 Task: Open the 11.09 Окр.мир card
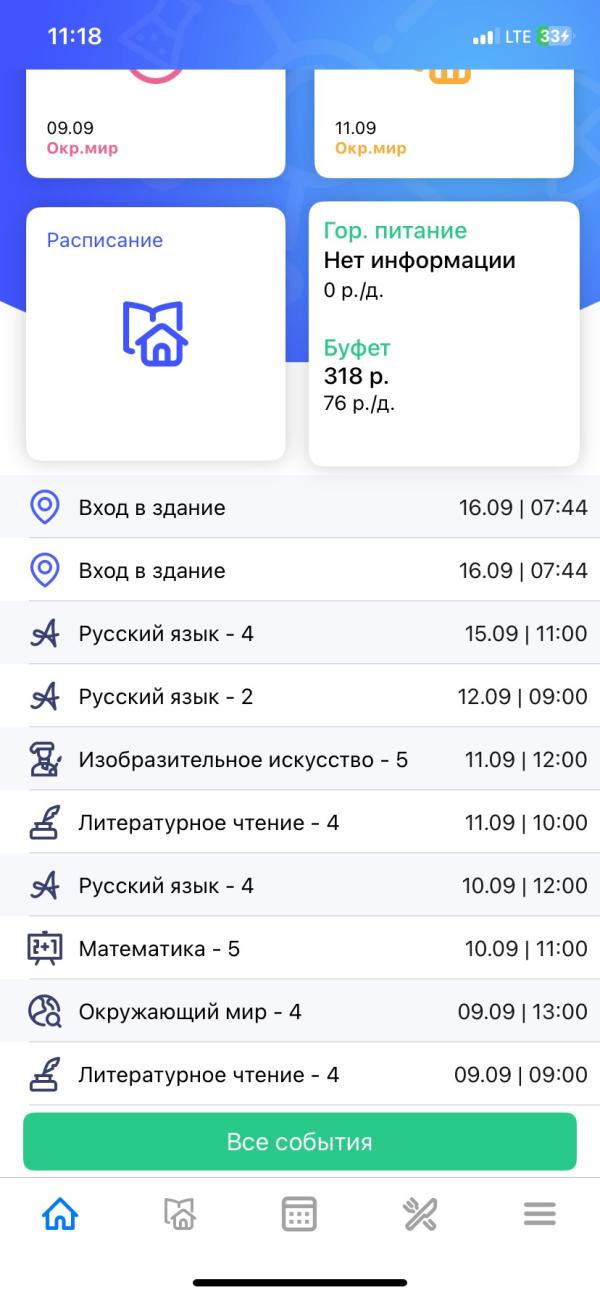click(444, 124)
